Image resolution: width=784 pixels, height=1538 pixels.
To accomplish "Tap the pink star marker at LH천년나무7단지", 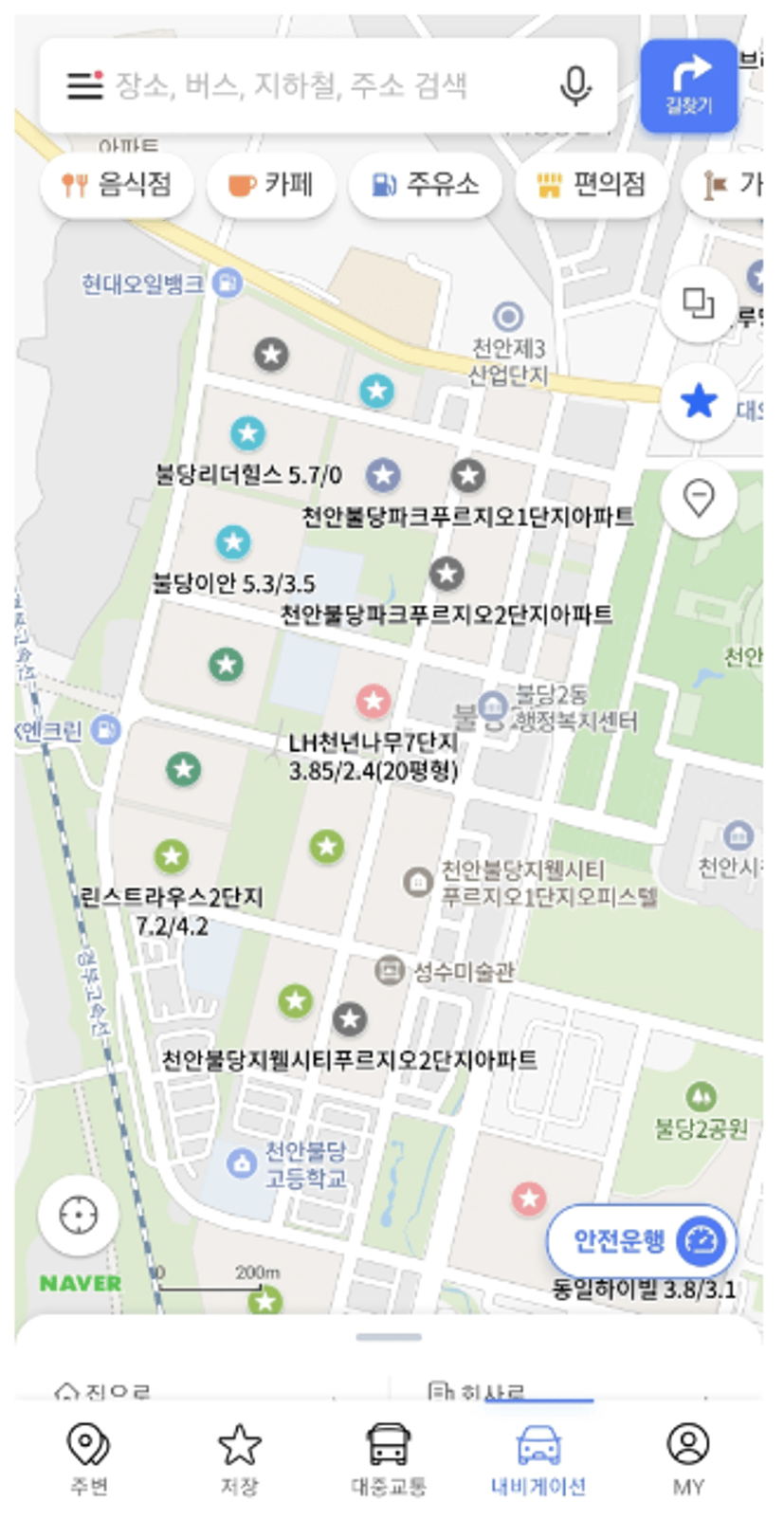I will (x=374, y=702).
